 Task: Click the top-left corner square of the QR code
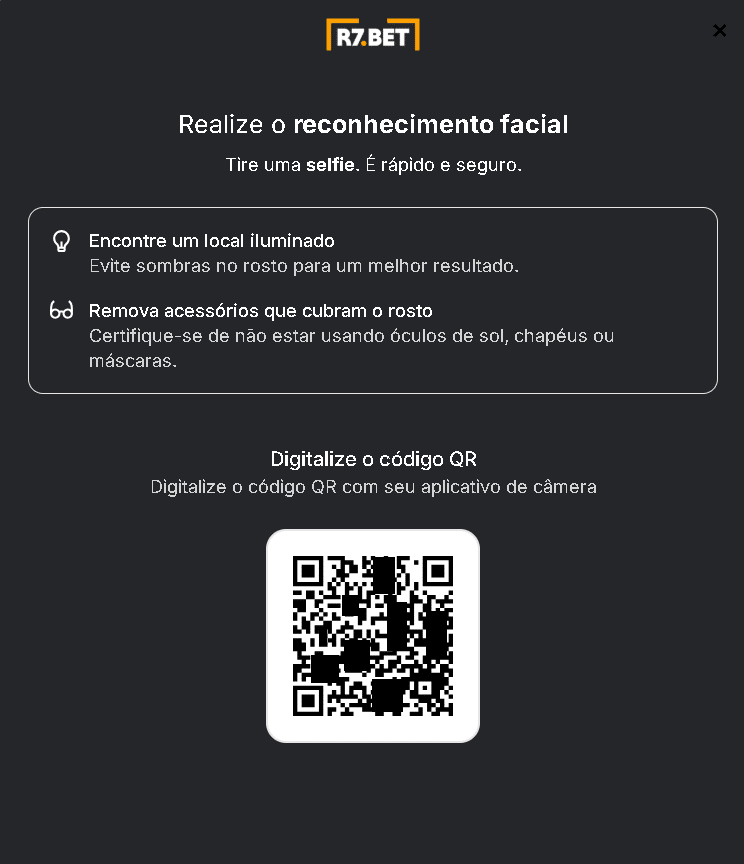pyautogui.click(x=308, y=570)
